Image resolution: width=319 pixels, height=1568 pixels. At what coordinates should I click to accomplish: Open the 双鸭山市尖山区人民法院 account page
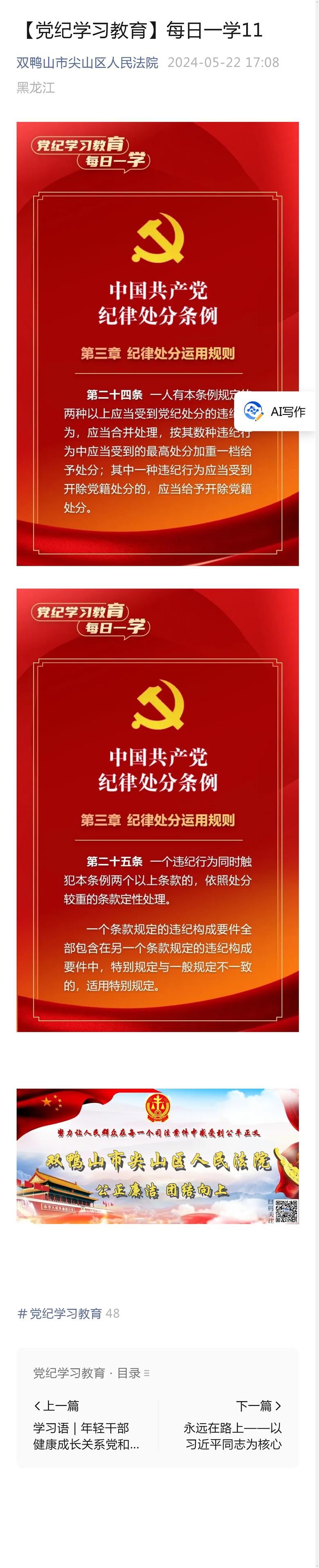click(x=87, y=63)
